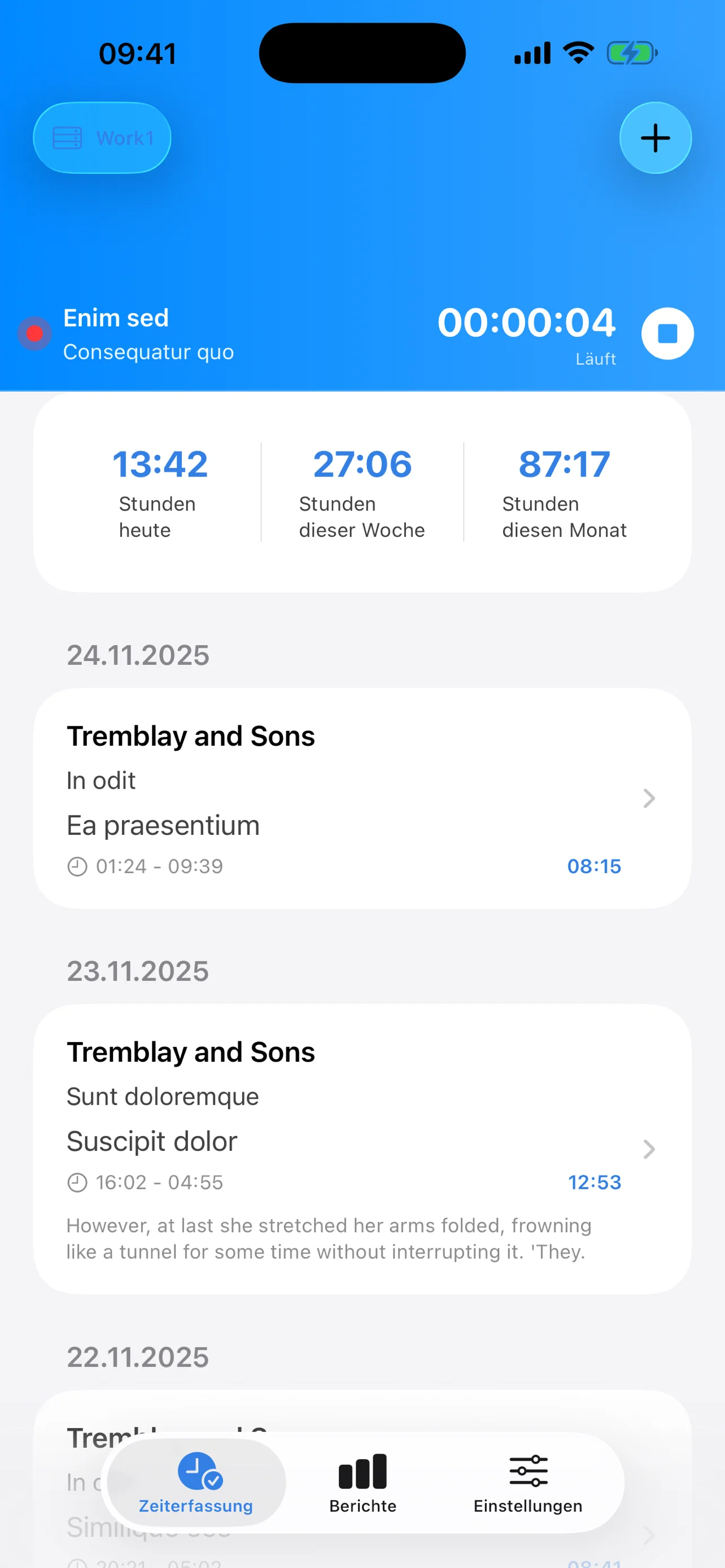
Task: Toggle the Wi-Fi status icon
Action: click(577, 52)
